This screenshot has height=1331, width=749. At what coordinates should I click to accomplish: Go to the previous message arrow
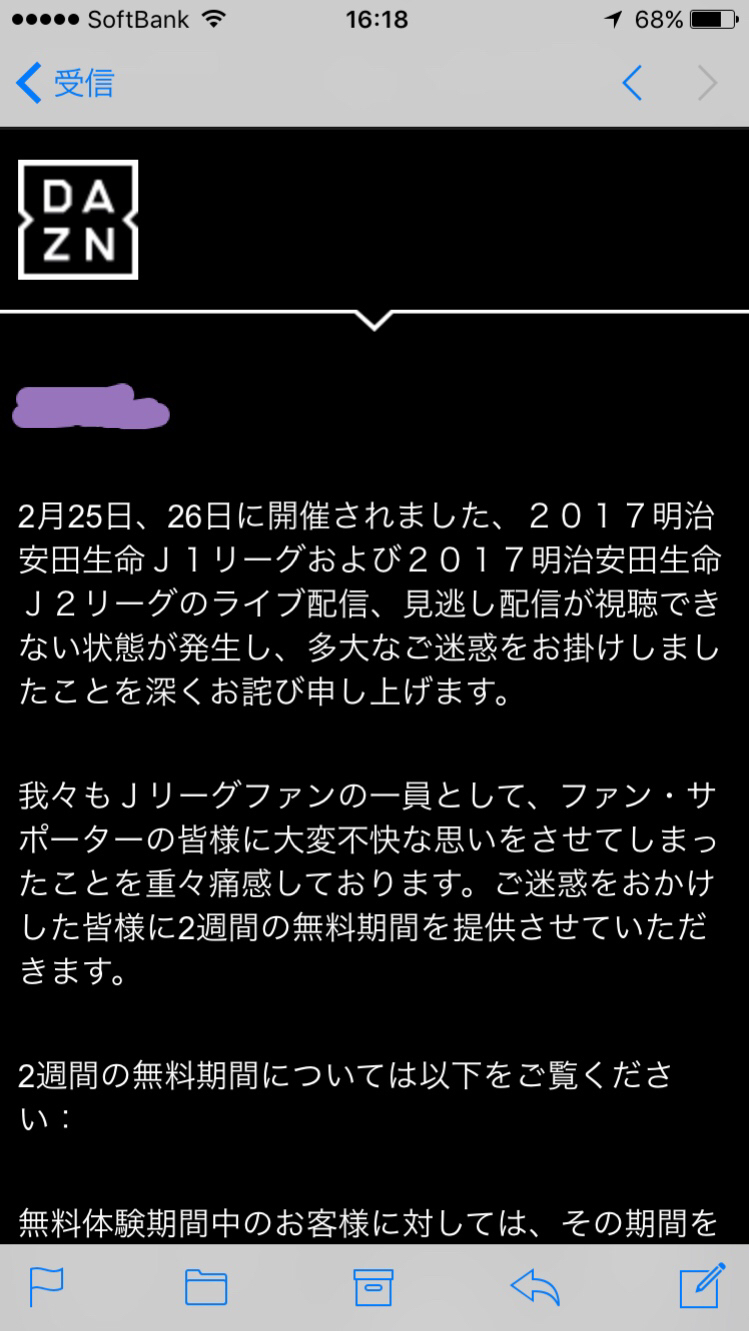[x=632, y=84]
